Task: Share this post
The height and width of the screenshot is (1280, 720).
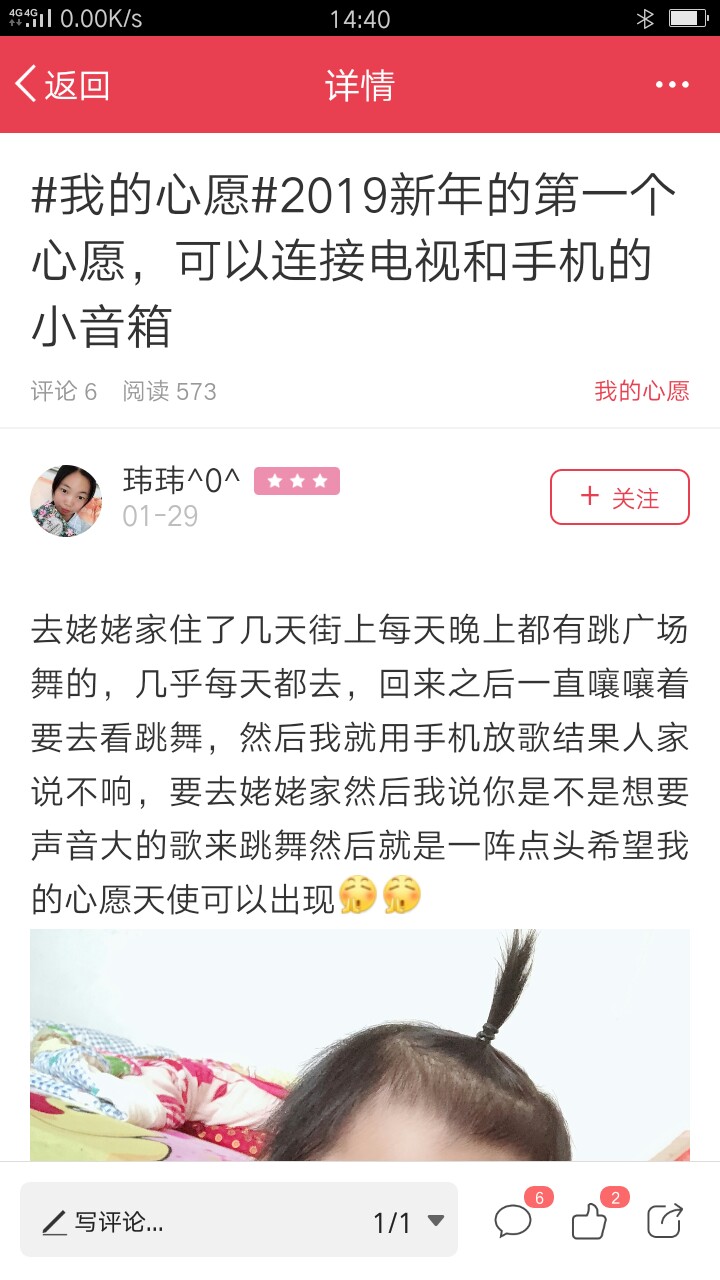Action: (x=665, y=1221)
